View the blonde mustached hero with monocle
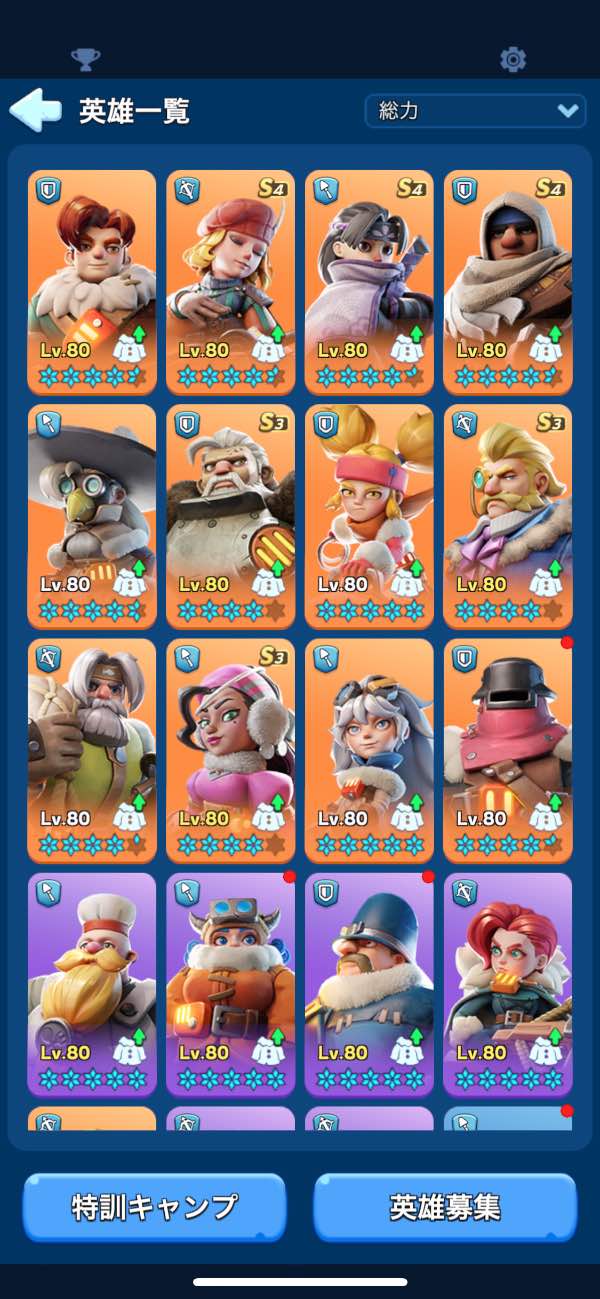The height and width of the screenshot is (1299, 600). (x=508, y=515)
